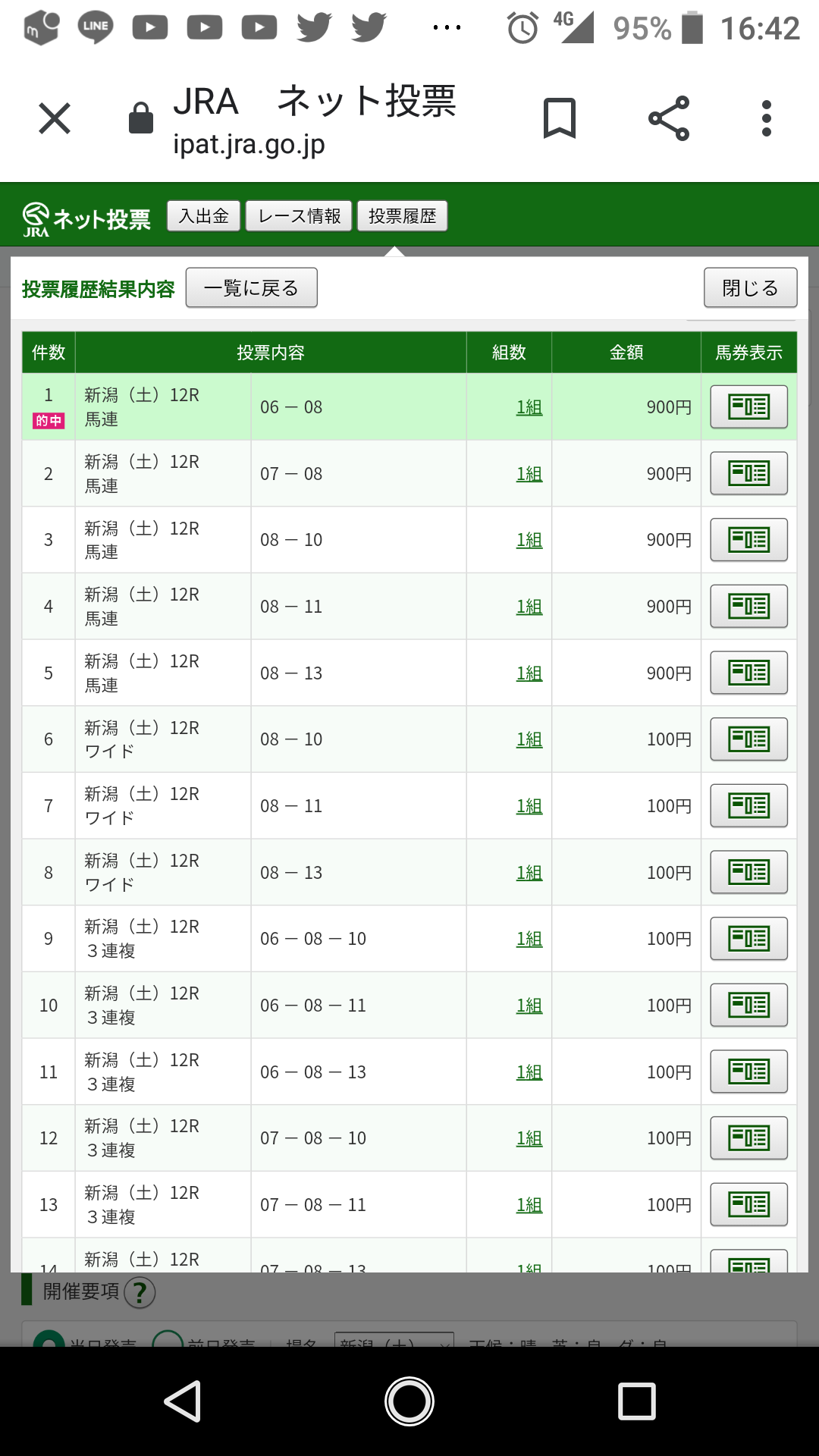Share the current page
Image resolution: width=819 pixels, height=1456 pixels.
(669, 119)
